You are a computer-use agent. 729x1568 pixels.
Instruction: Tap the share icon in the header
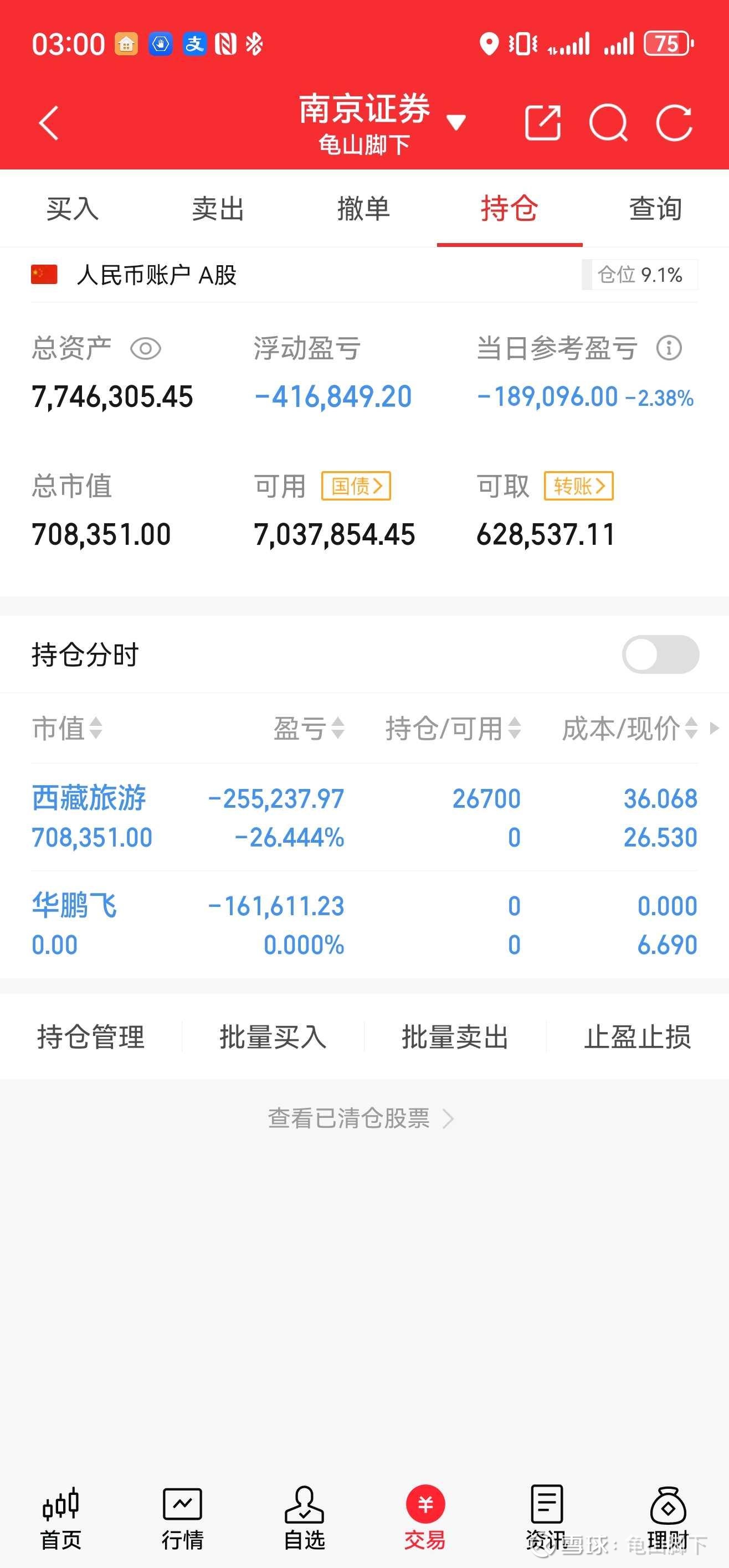click(x=543, y=123)
